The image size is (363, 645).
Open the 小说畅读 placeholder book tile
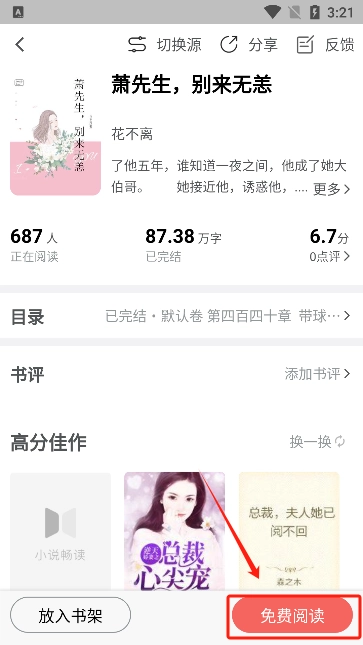coord(60,531)
